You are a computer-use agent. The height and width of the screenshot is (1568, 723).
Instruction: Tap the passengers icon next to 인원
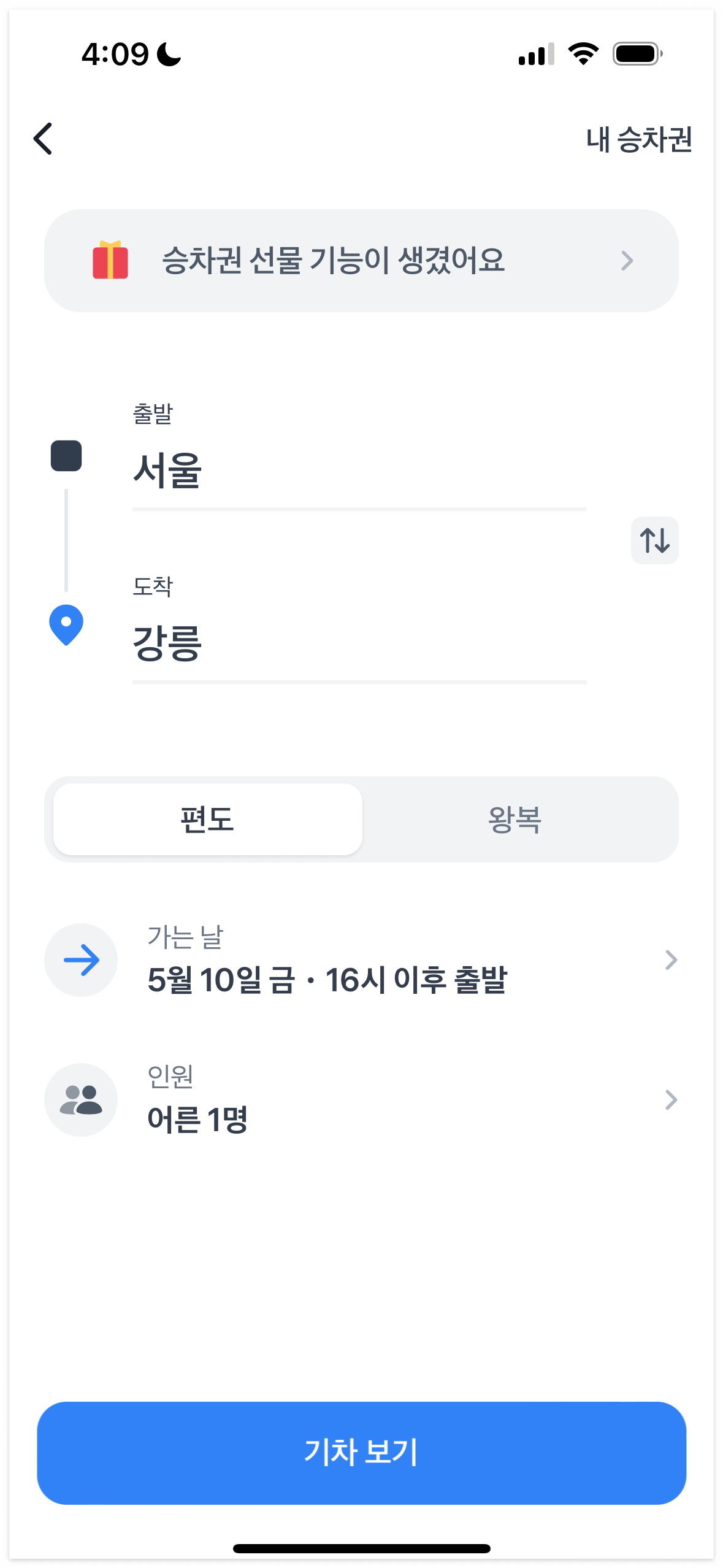(x=80, y=1099)
